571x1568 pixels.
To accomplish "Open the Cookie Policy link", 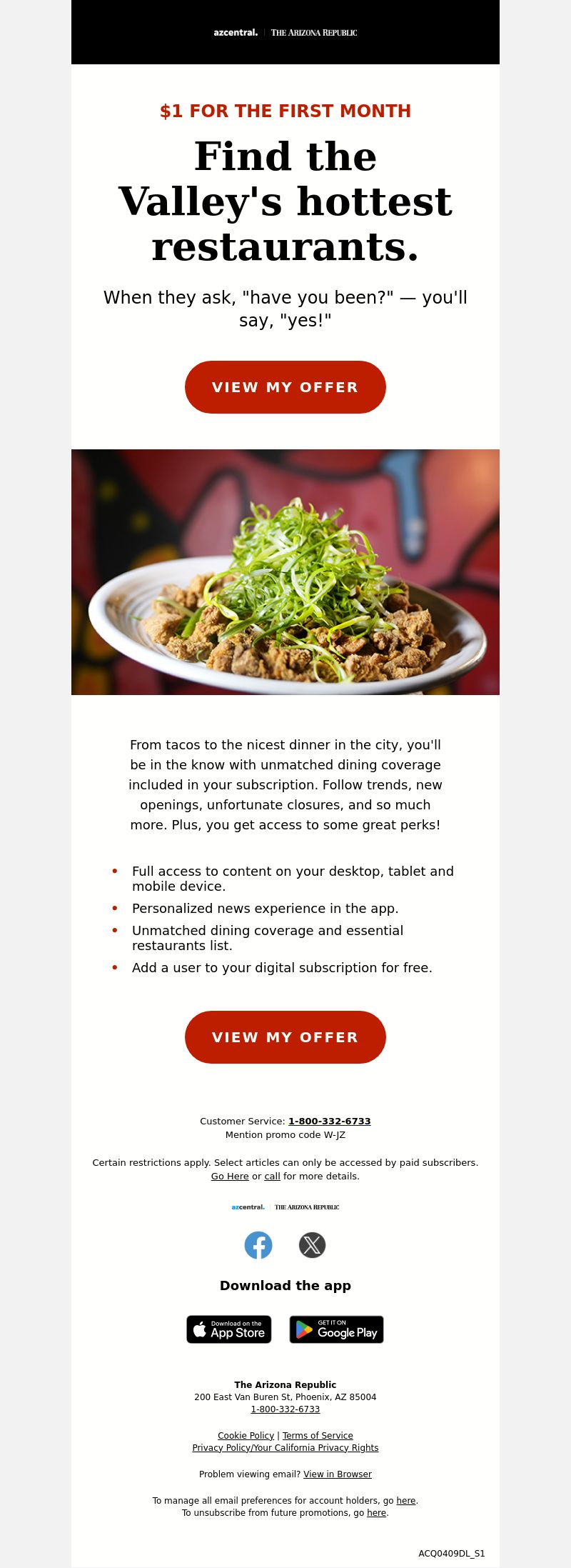I will tap(246, 1435).
